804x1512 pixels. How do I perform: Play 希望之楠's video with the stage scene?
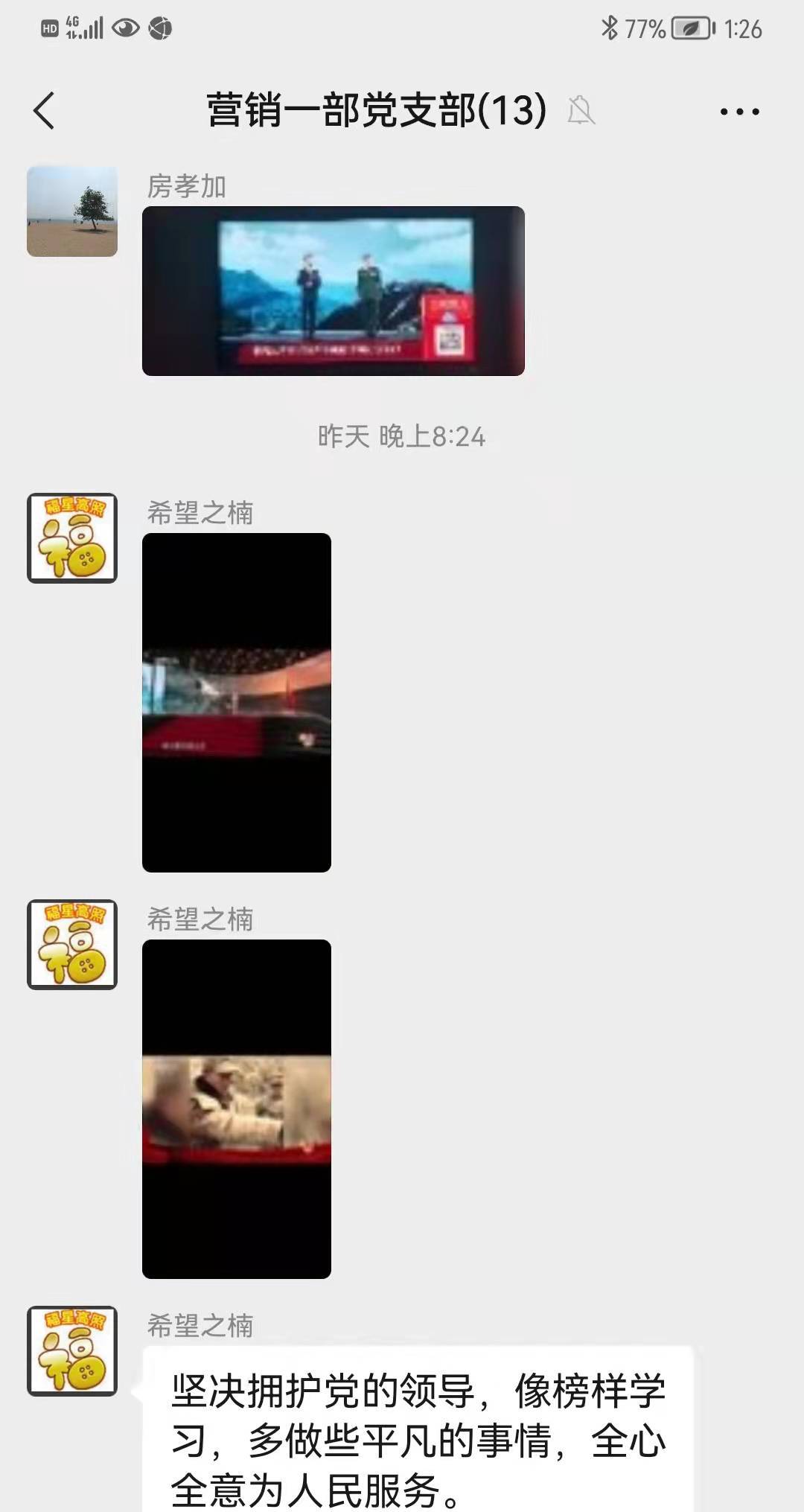[x=236, y=702]
